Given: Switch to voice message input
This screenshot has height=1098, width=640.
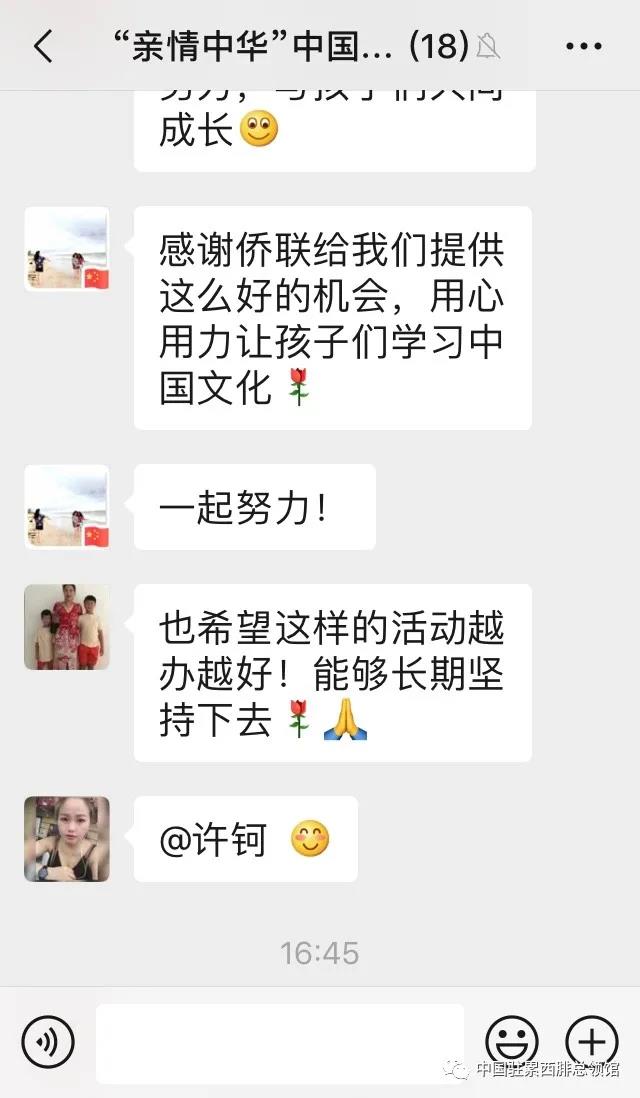Looking at the screenshot, I should 47,1042.
